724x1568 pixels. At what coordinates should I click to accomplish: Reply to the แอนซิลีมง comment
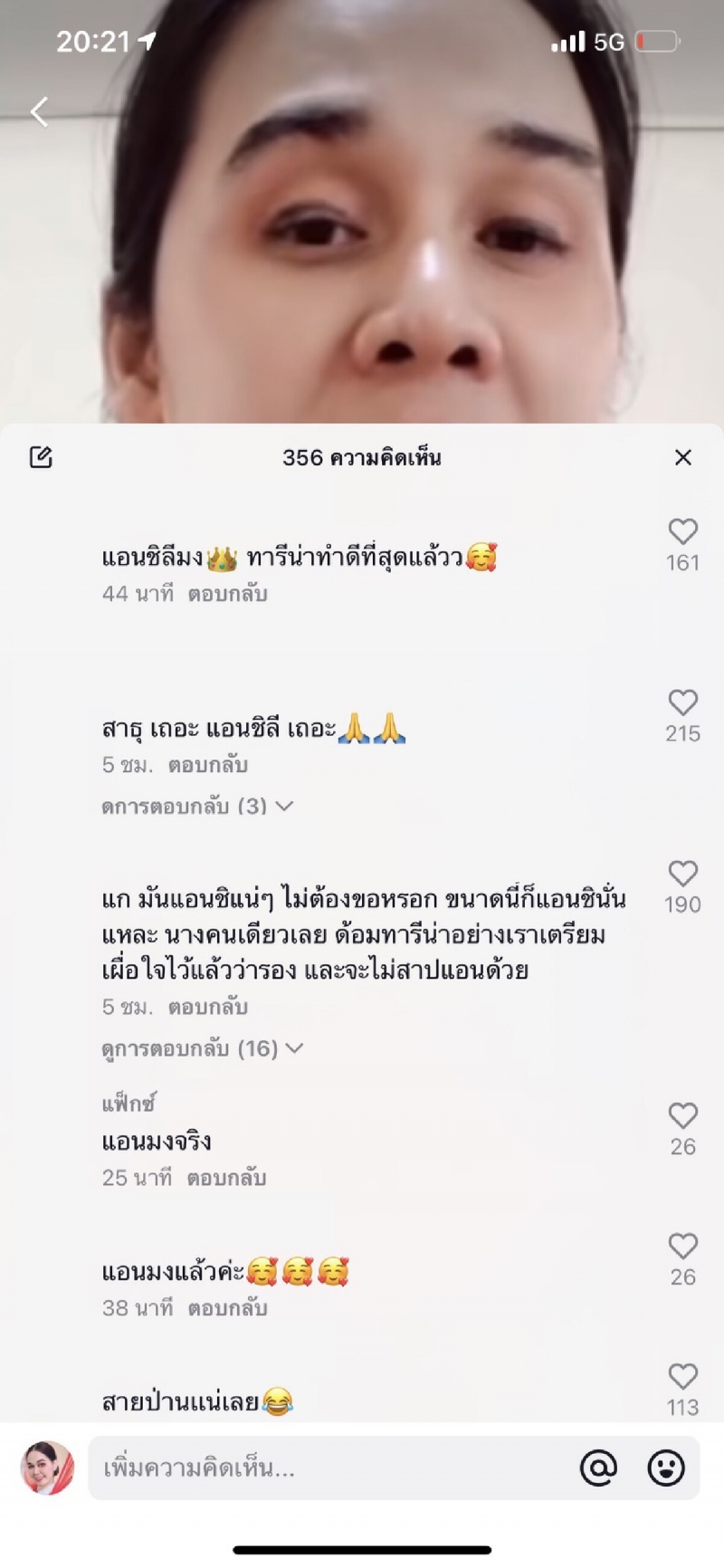pos(227,595)
